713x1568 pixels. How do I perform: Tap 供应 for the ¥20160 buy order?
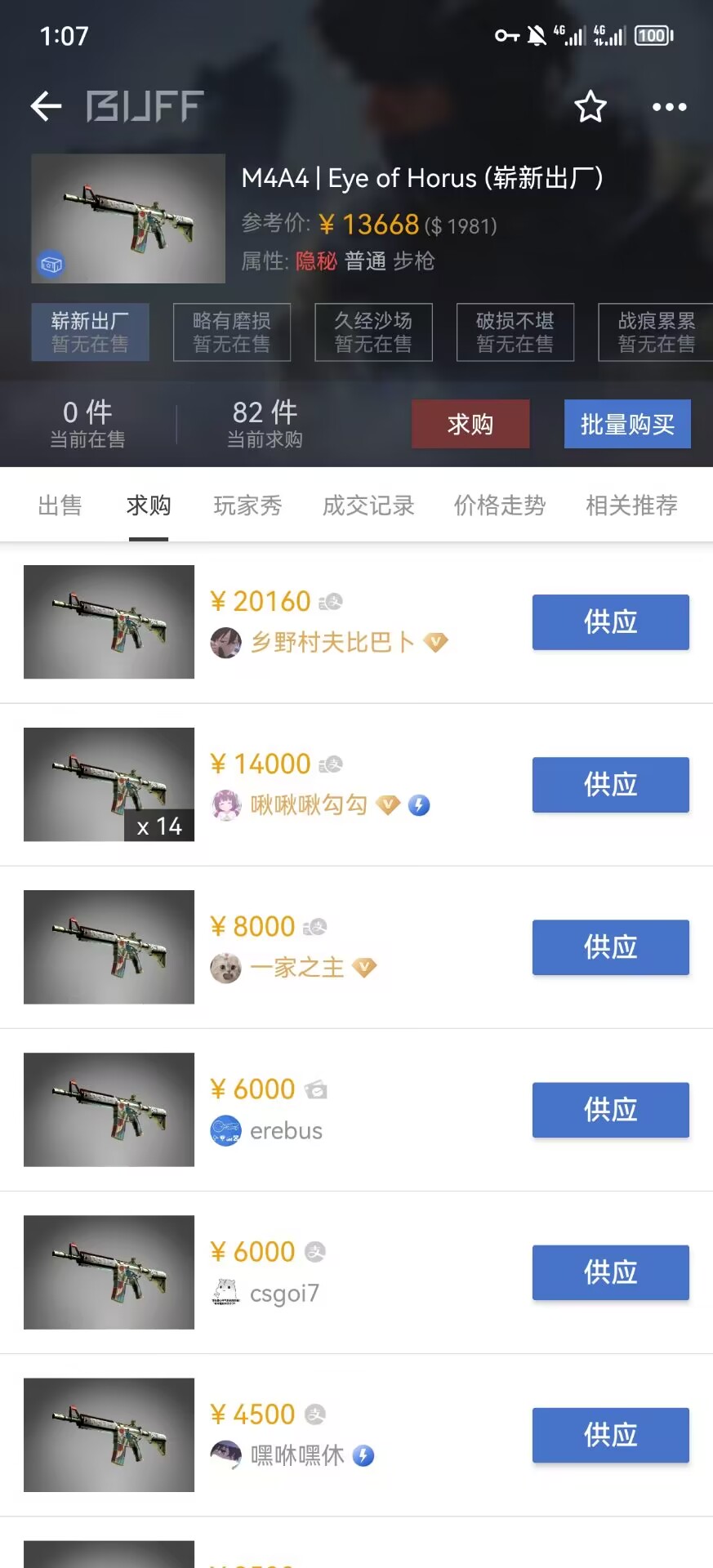click(x=611, y=622)
